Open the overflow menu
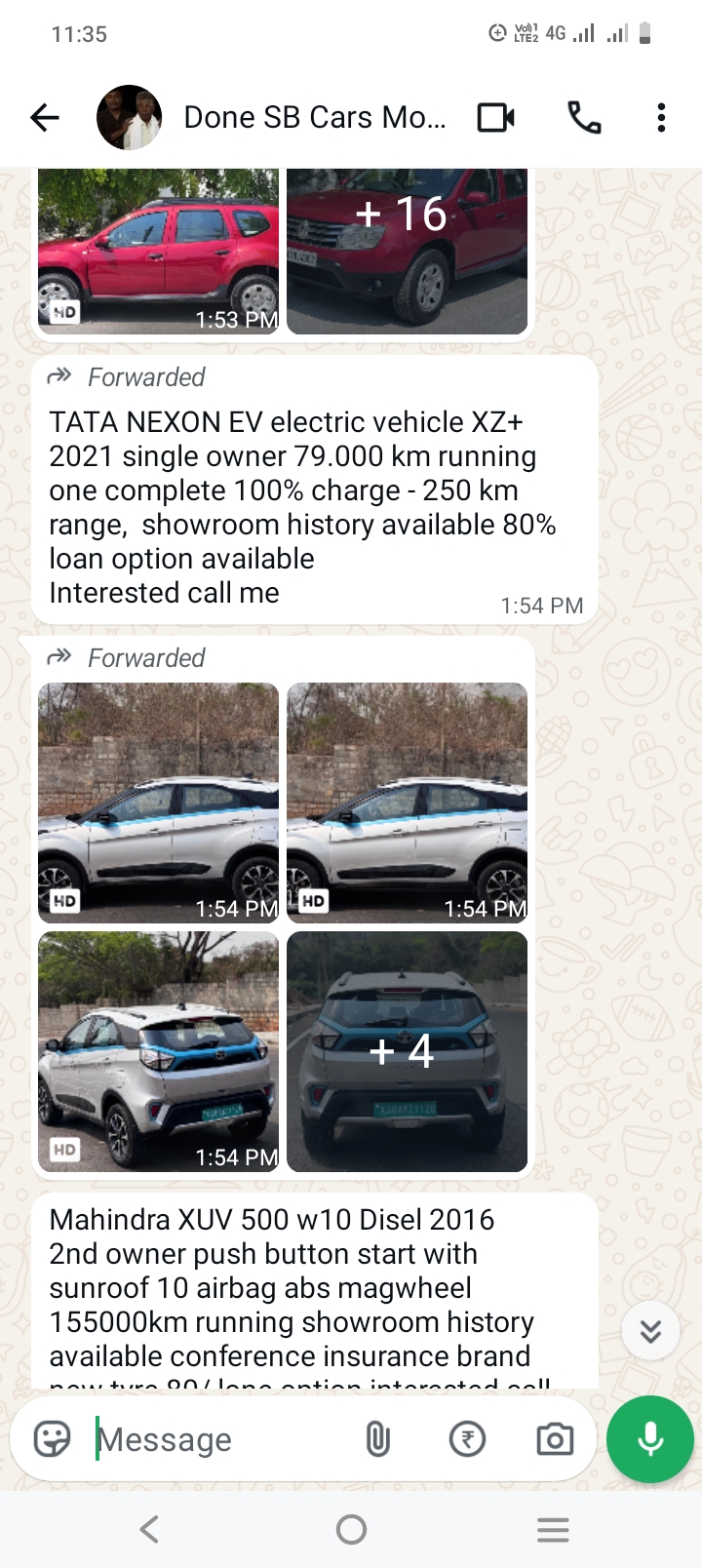The width and height of the screenshot is (702, 1568). [x=661, y=118]
